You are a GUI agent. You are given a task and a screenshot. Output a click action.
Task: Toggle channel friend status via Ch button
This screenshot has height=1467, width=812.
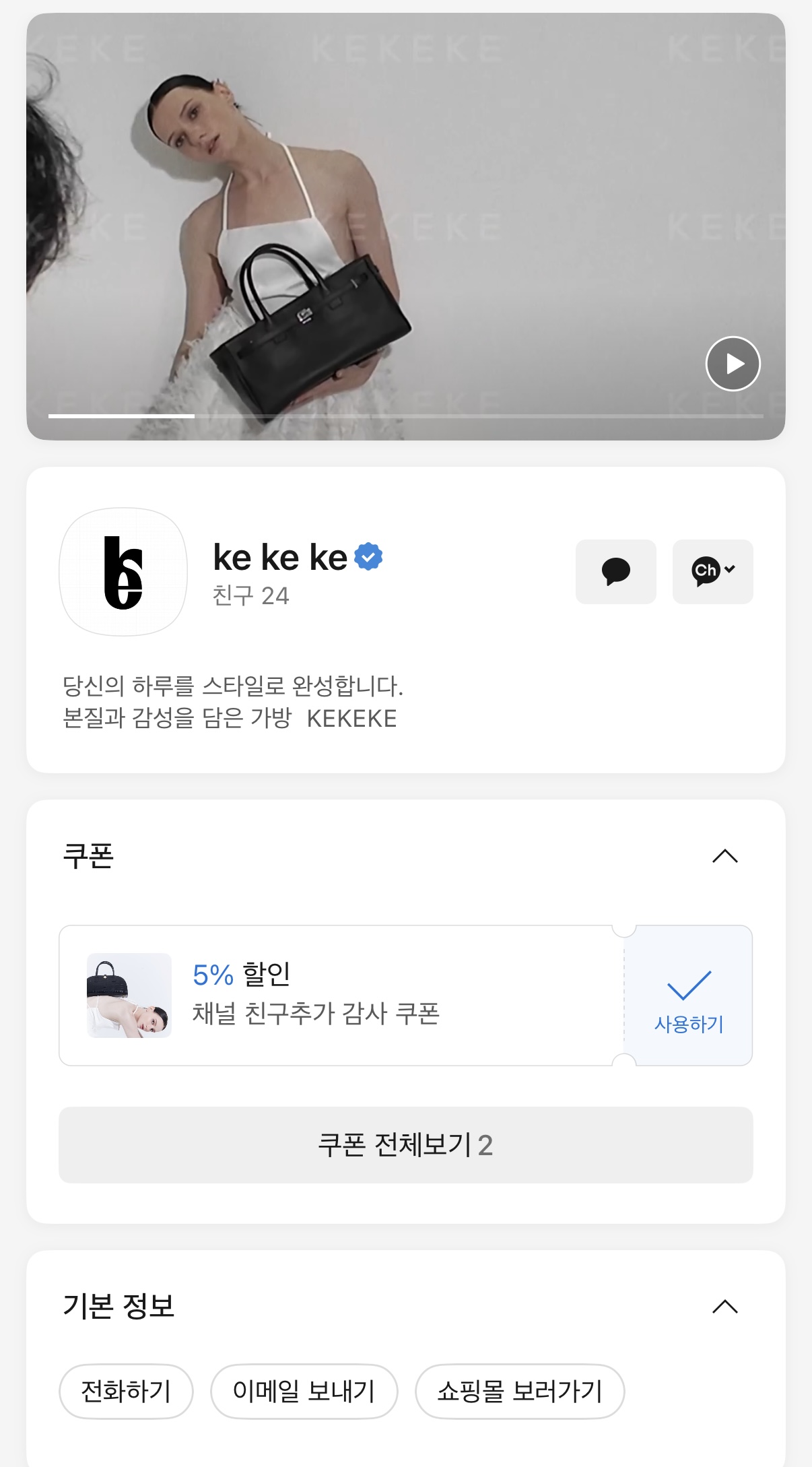tap(712, 571)
